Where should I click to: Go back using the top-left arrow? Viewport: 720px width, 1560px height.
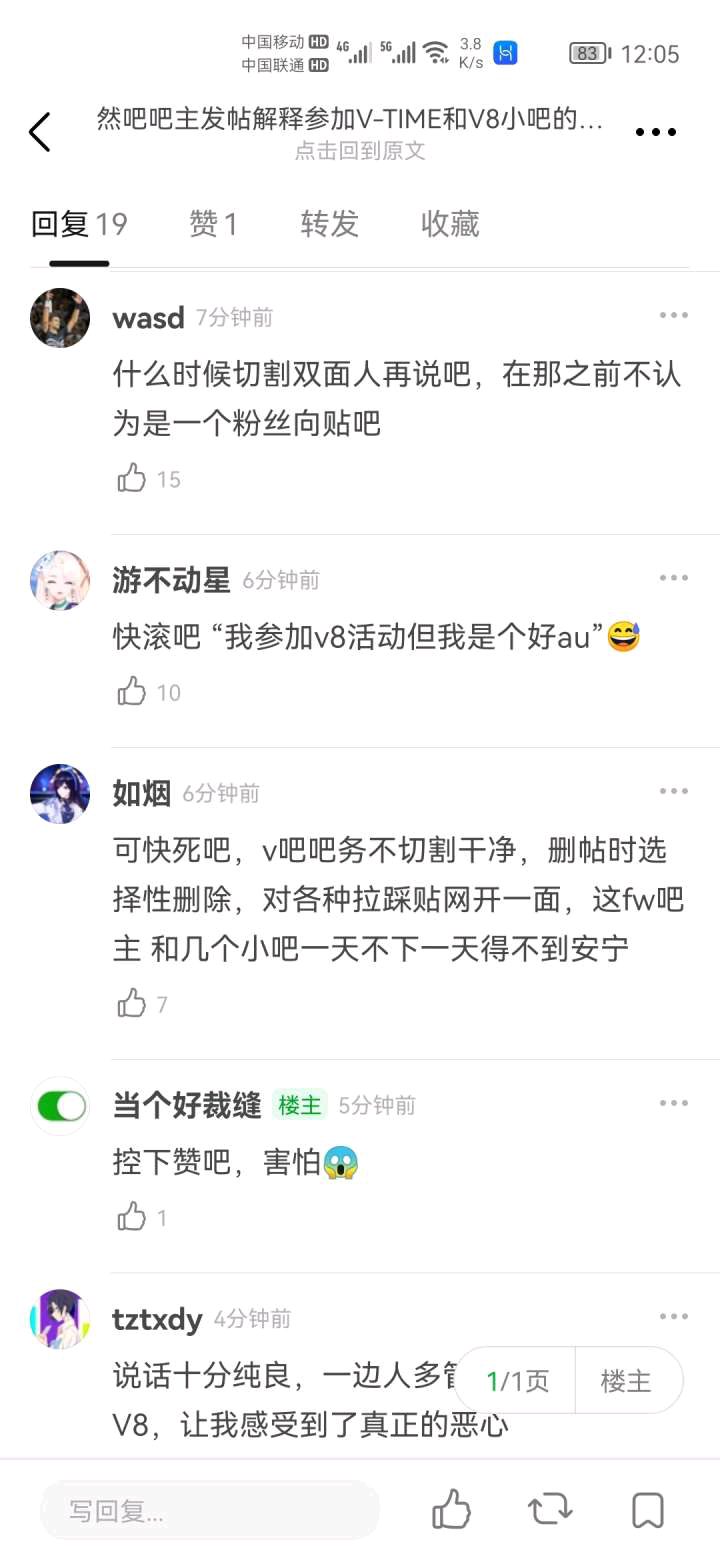tap(40, 132)
